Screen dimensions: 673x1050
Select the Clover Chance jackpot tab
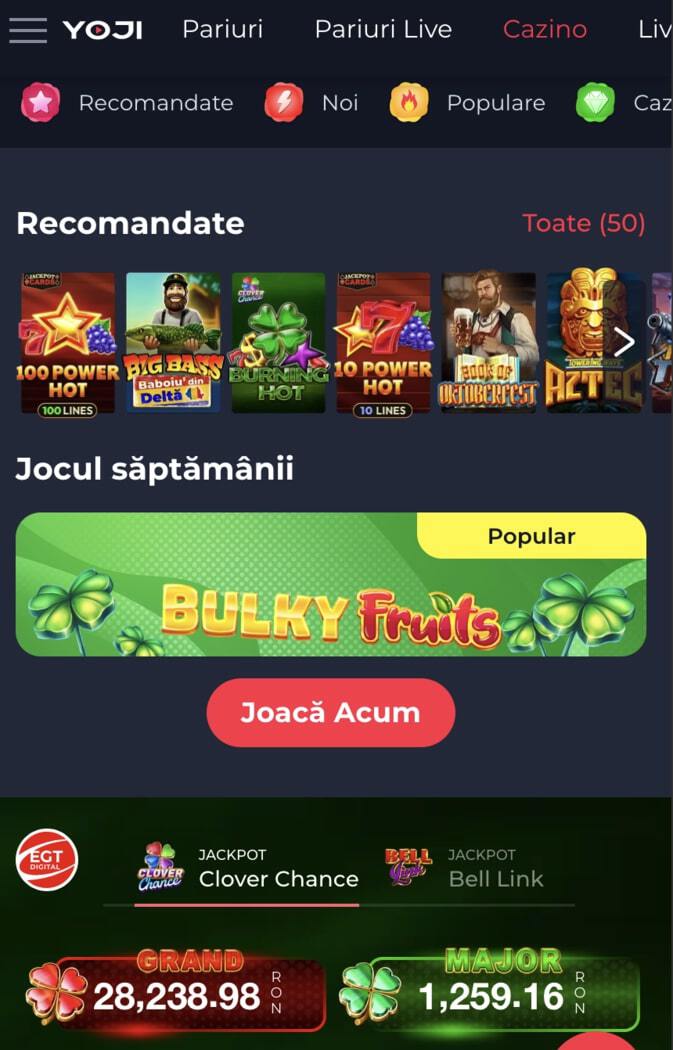248,868
